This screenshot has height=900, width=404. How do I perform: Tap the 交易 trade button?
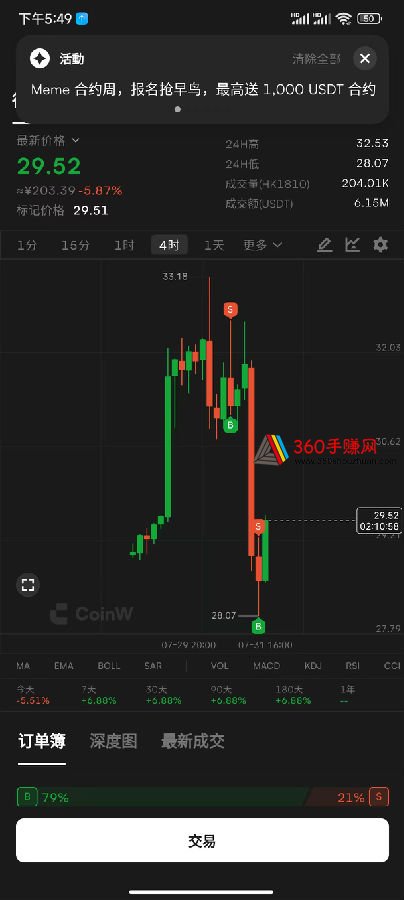[x=202, y=840]
